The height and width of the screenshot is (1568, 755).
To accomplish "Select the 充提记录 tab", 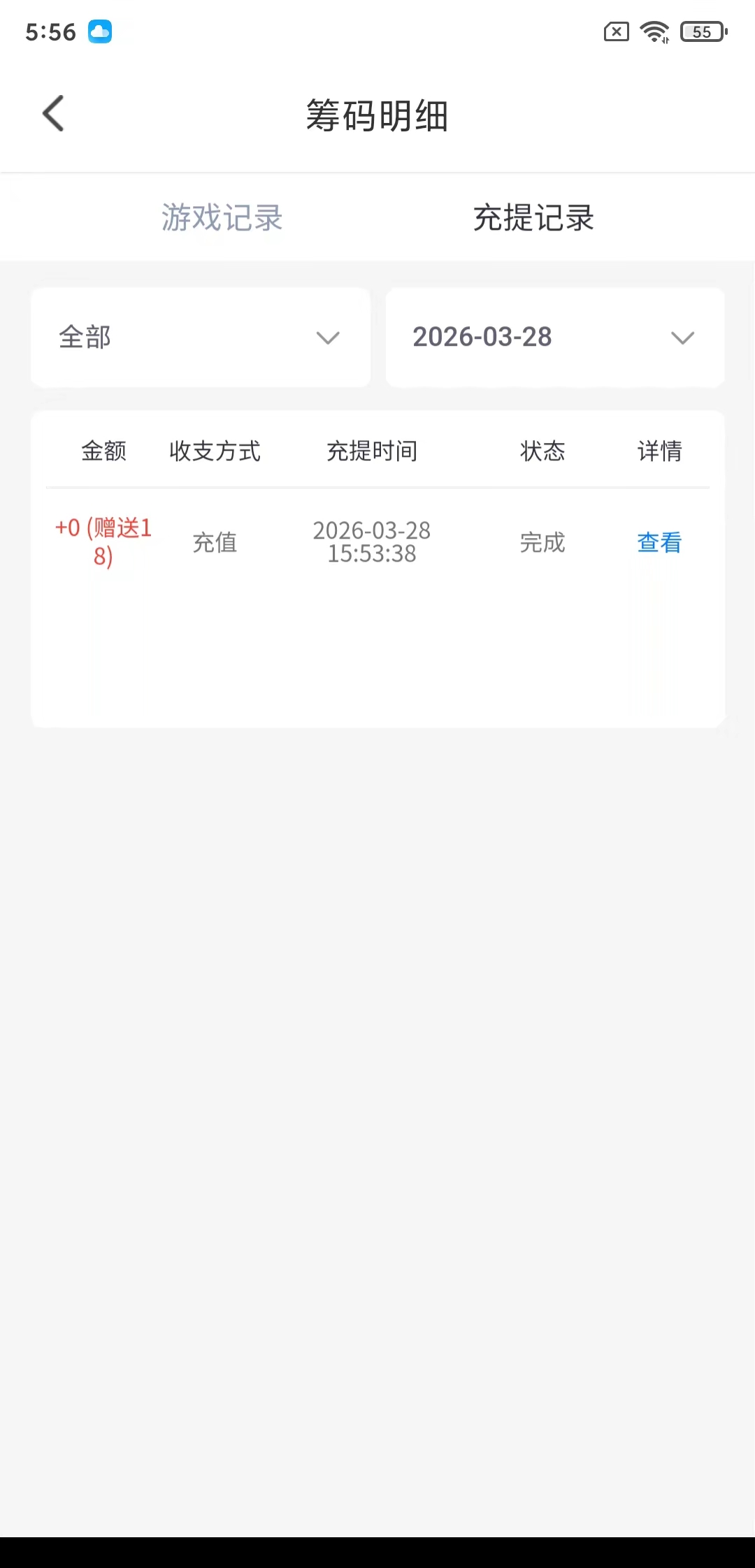I will click(533, 217).
